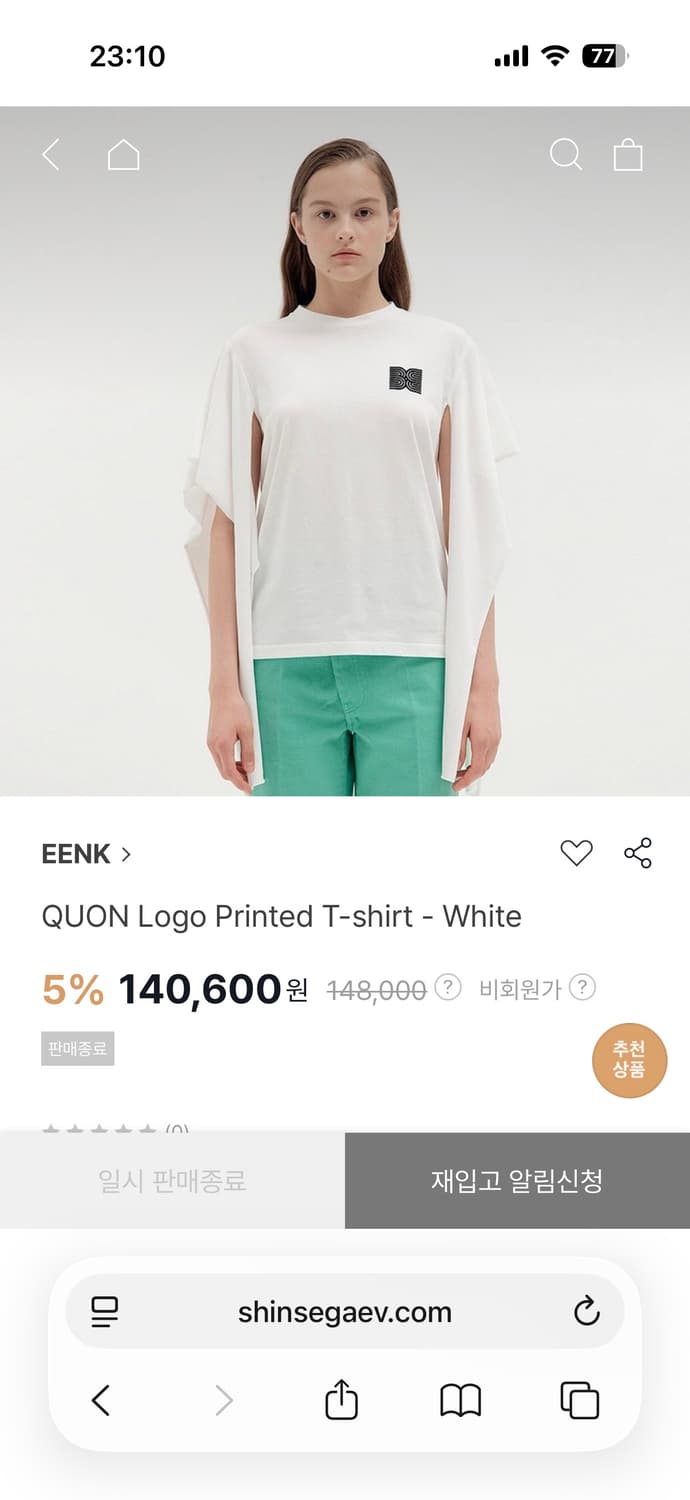Open Safari share sheet

(341, 1399)
